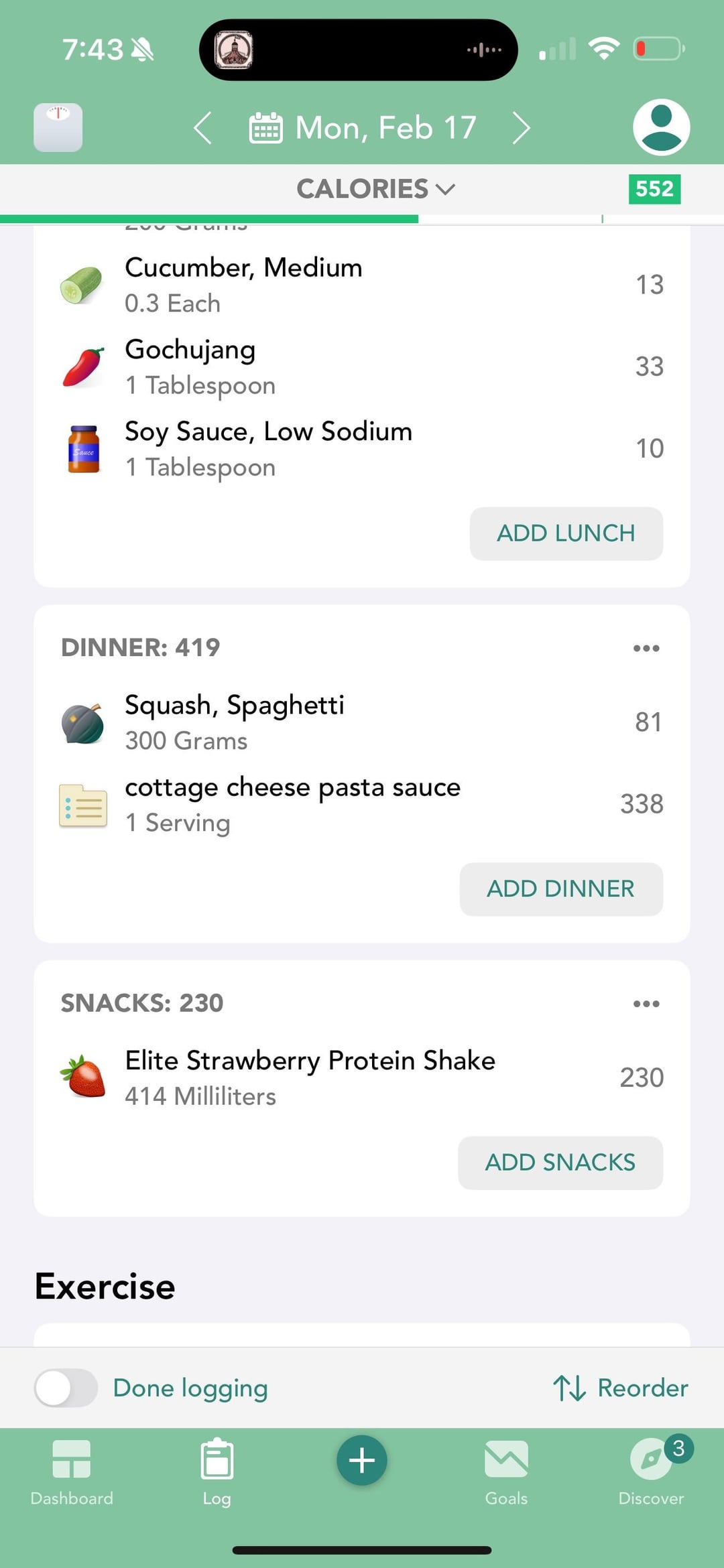Tap Reorder to rearrange entries
The image size is (724, 1568).
point(621,1388)
